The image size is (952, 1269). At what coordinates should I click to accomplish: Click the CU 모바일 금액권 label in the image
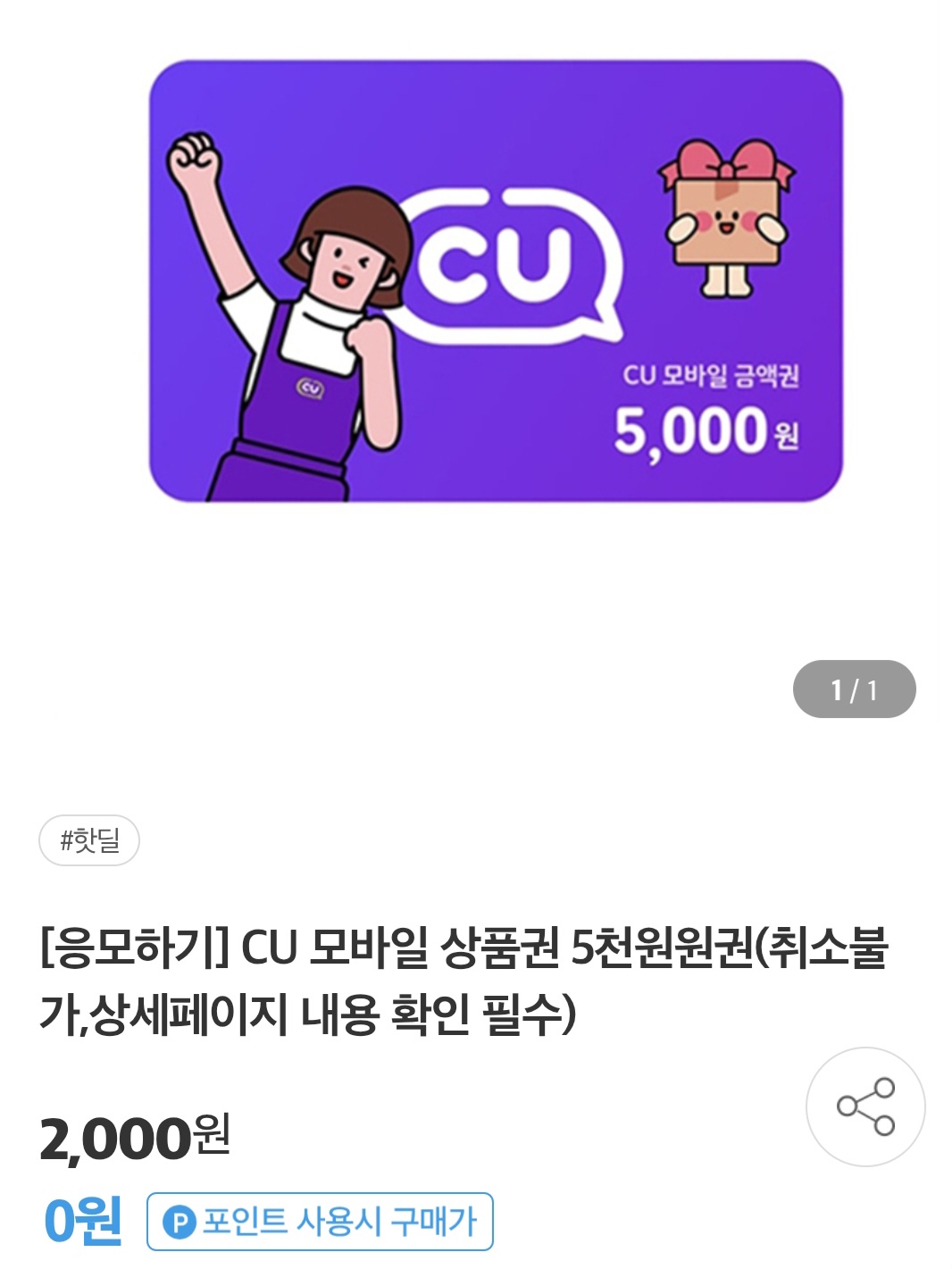(708, 378)
